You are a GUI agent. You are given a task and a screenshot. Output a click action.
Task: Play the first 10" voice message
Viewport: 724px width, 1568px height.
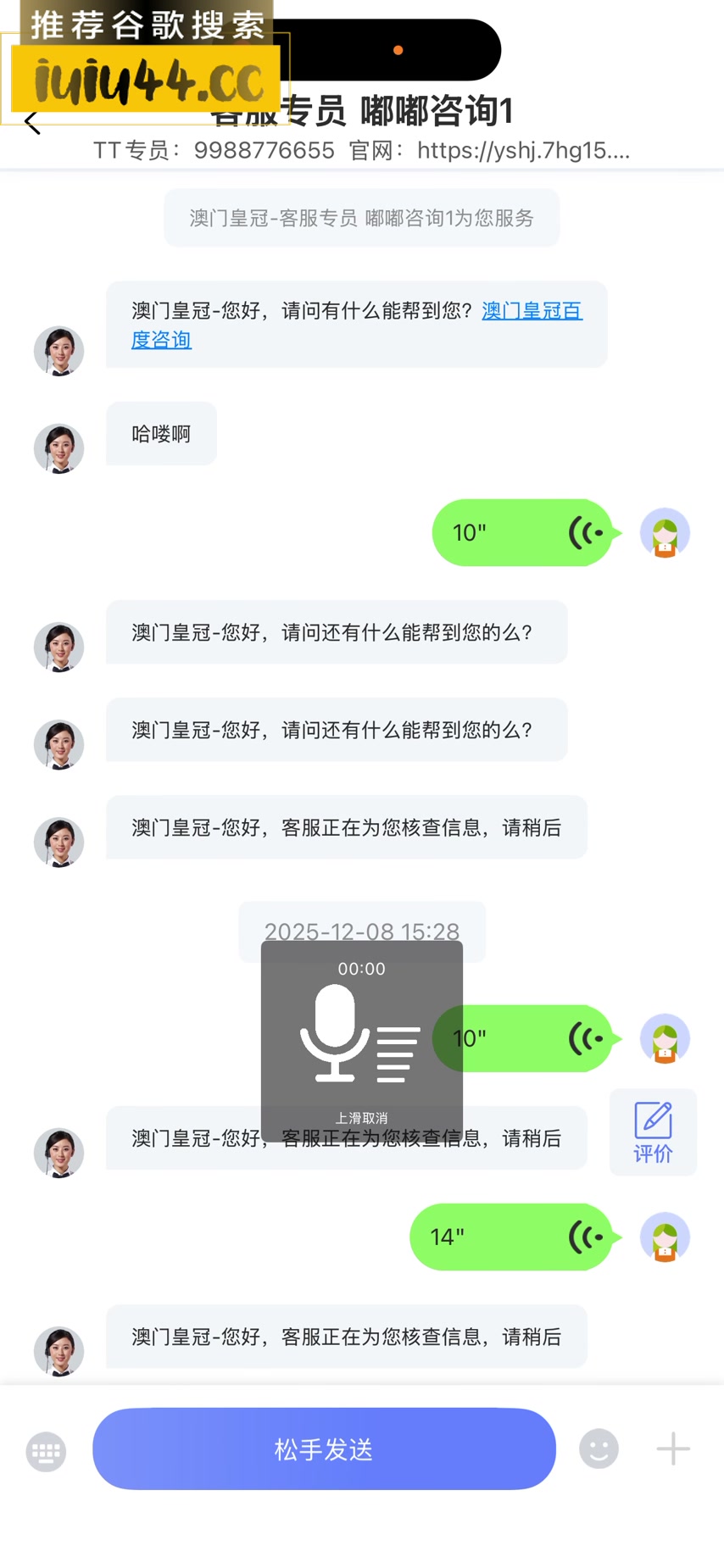pos(521,533)
